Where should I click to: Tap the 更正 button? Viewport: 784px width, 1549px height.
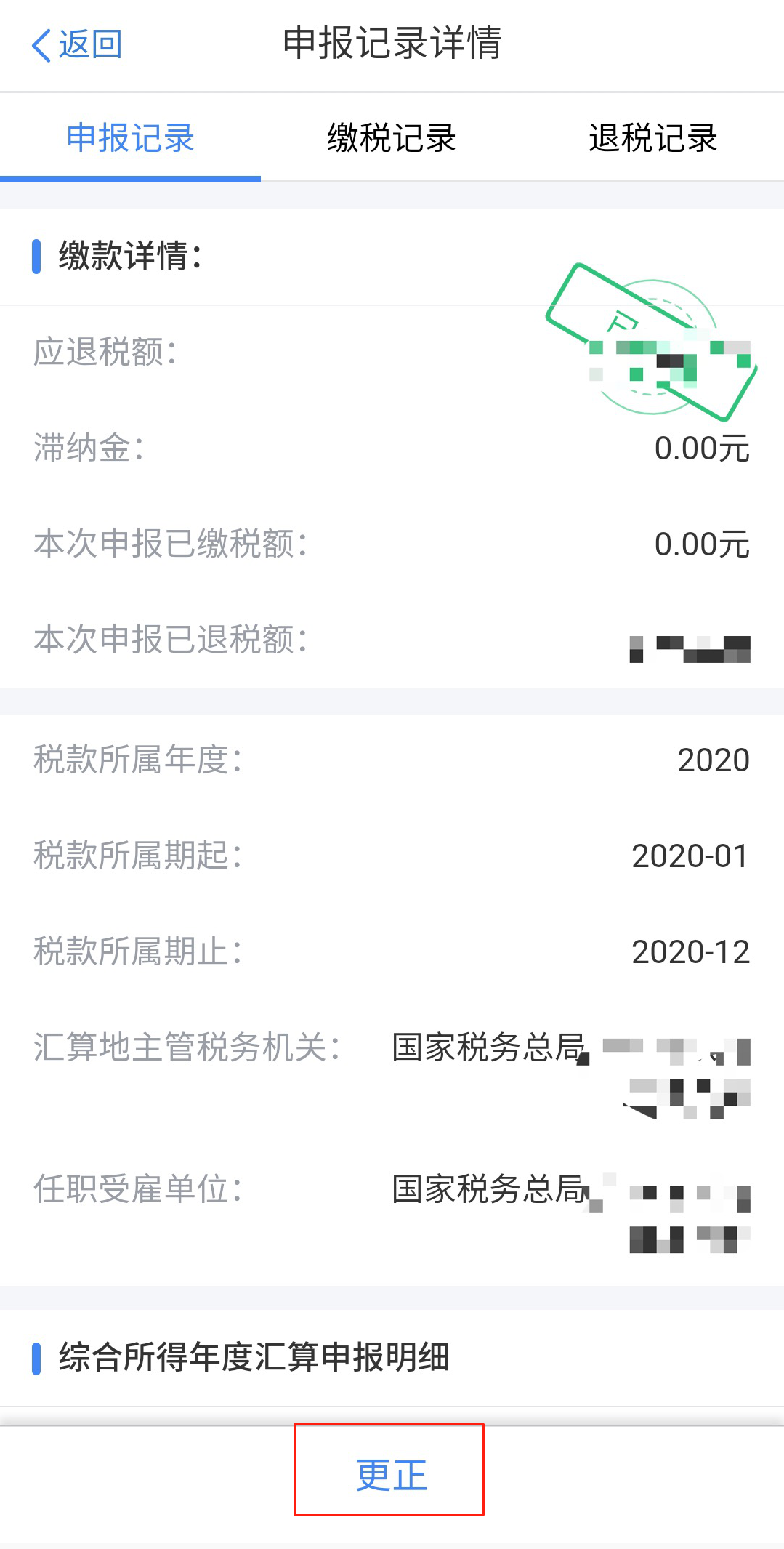tap(391, 1475)
